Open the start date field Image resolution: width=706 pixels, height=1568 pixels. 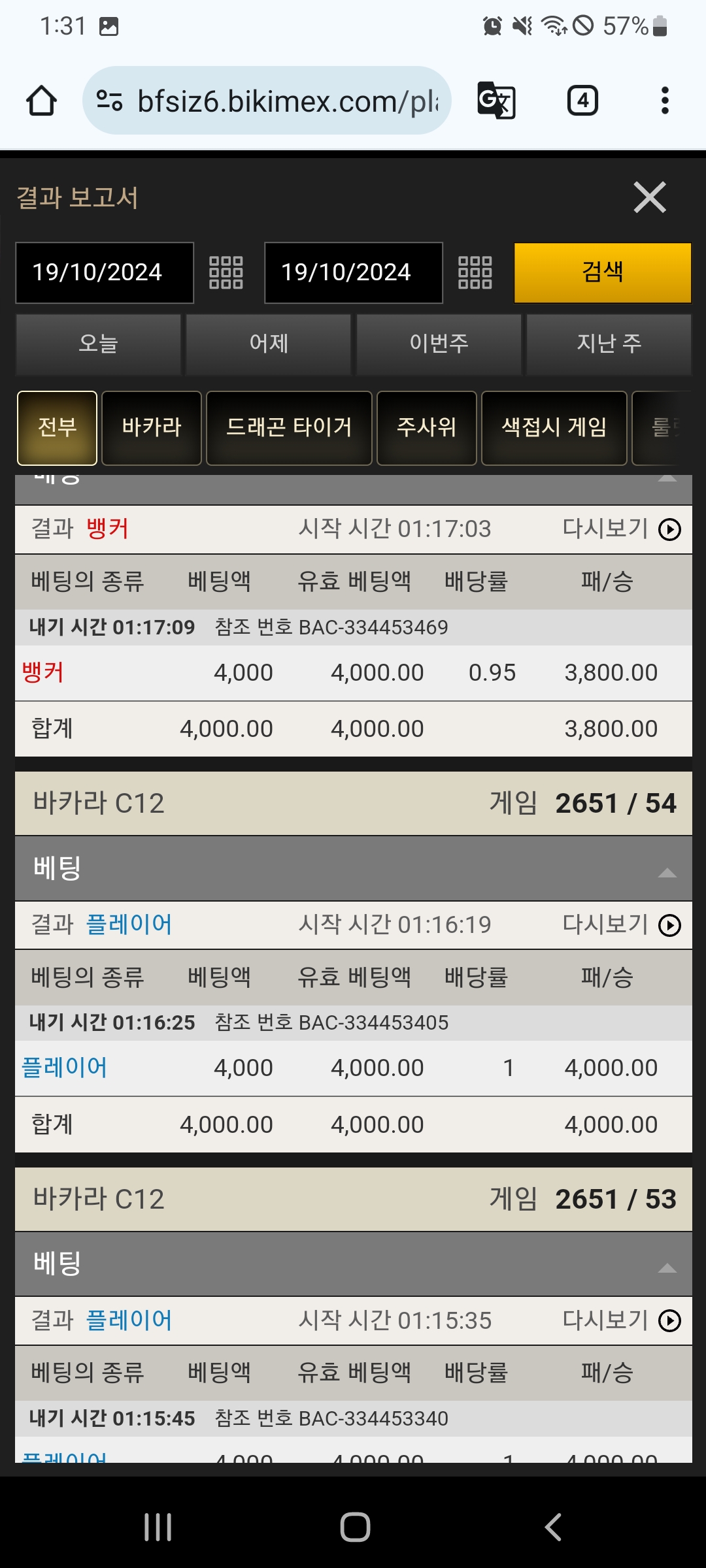pos(105,272)
